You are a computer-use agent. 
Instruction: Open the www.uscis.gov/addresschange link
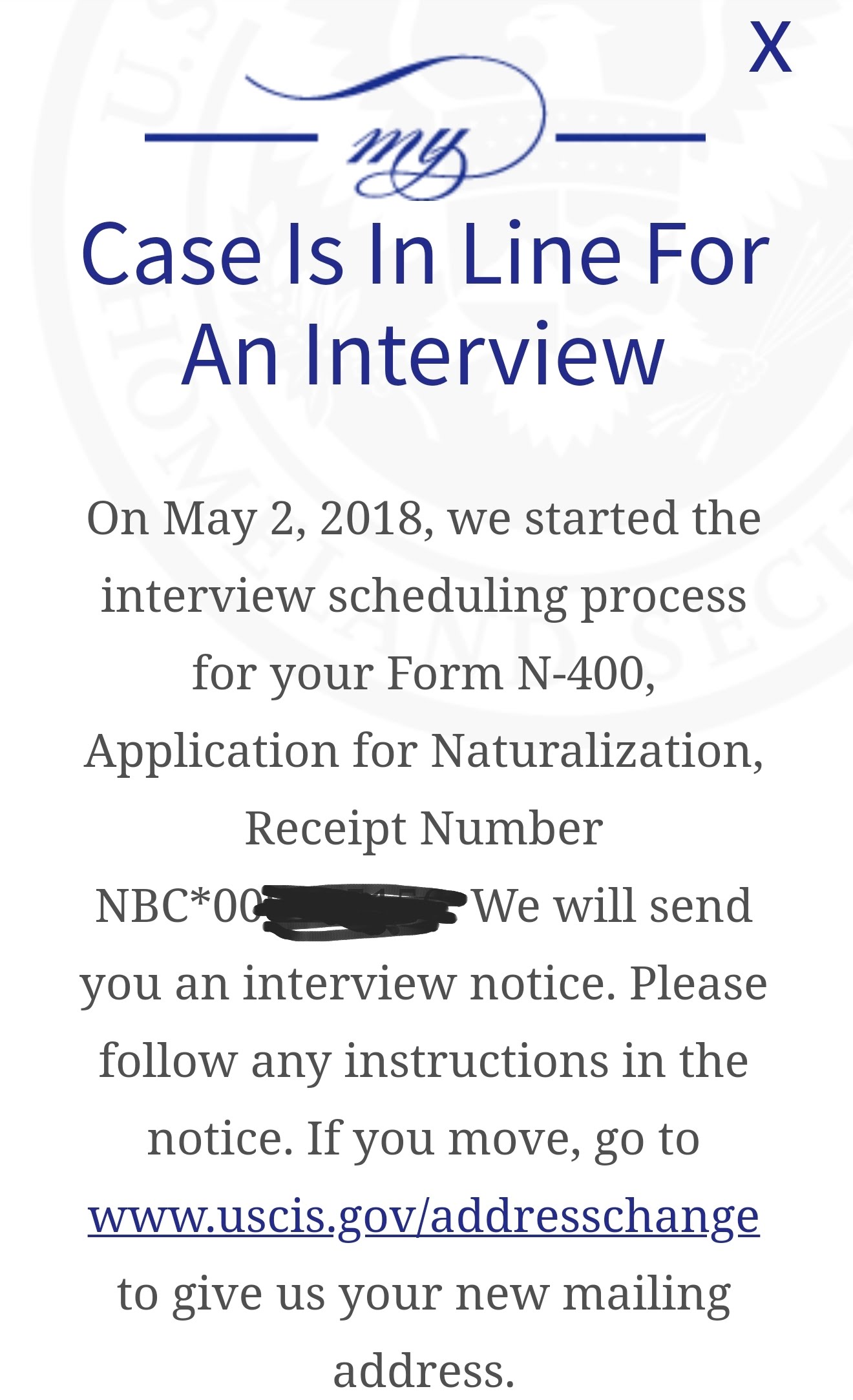423,1217
